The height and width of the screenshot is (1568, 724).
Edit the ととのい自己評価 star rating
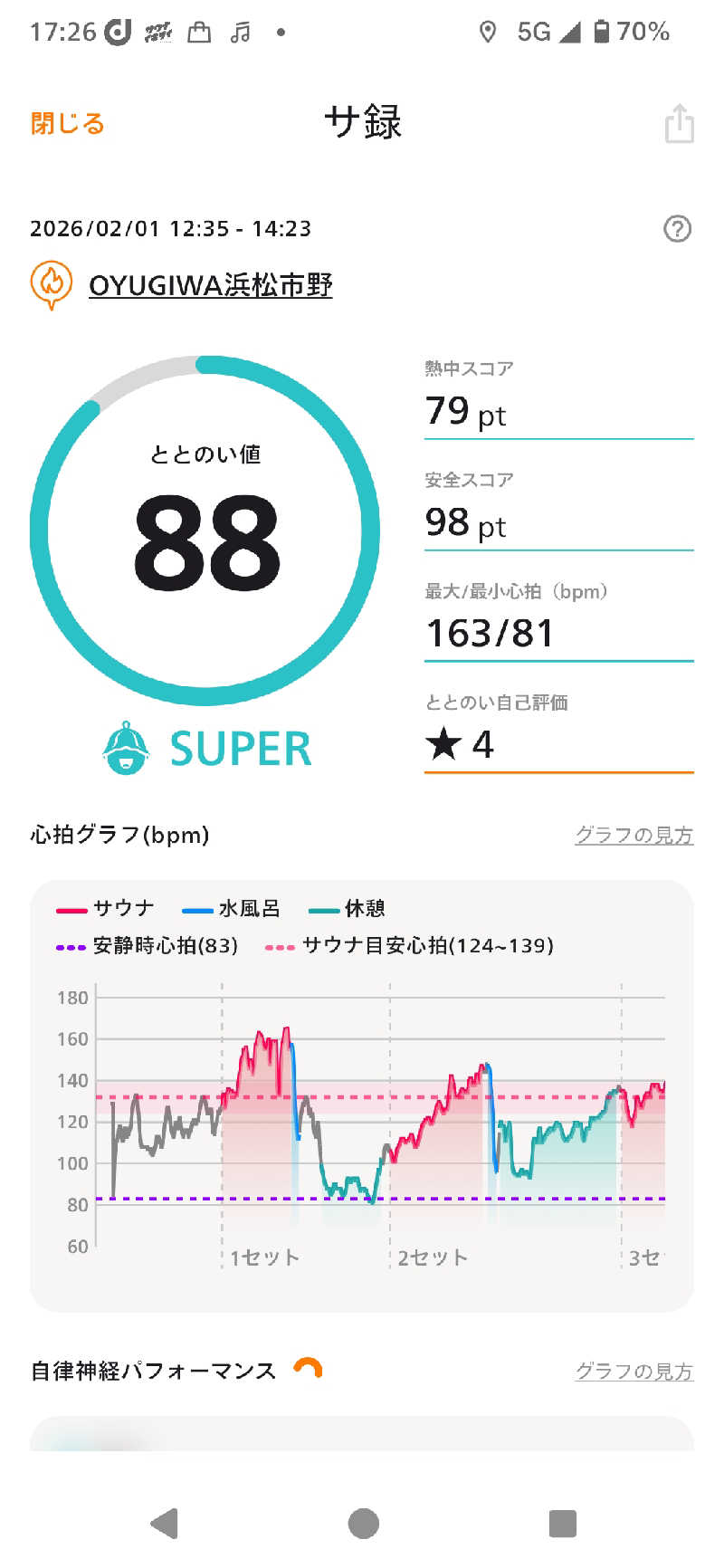[x=557, y=744]
